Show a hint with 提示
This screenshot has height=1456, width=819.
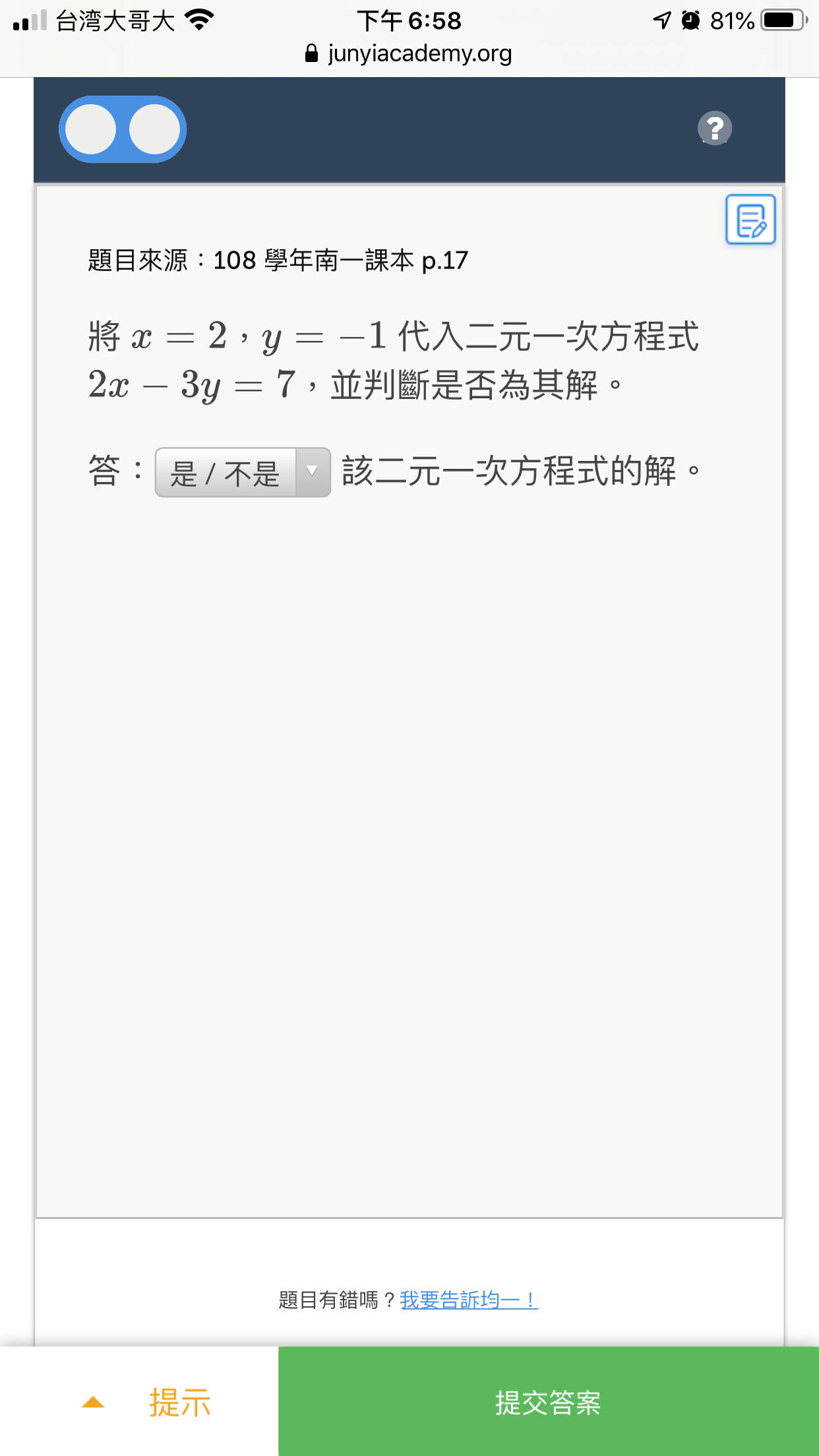click(139, 1401)
